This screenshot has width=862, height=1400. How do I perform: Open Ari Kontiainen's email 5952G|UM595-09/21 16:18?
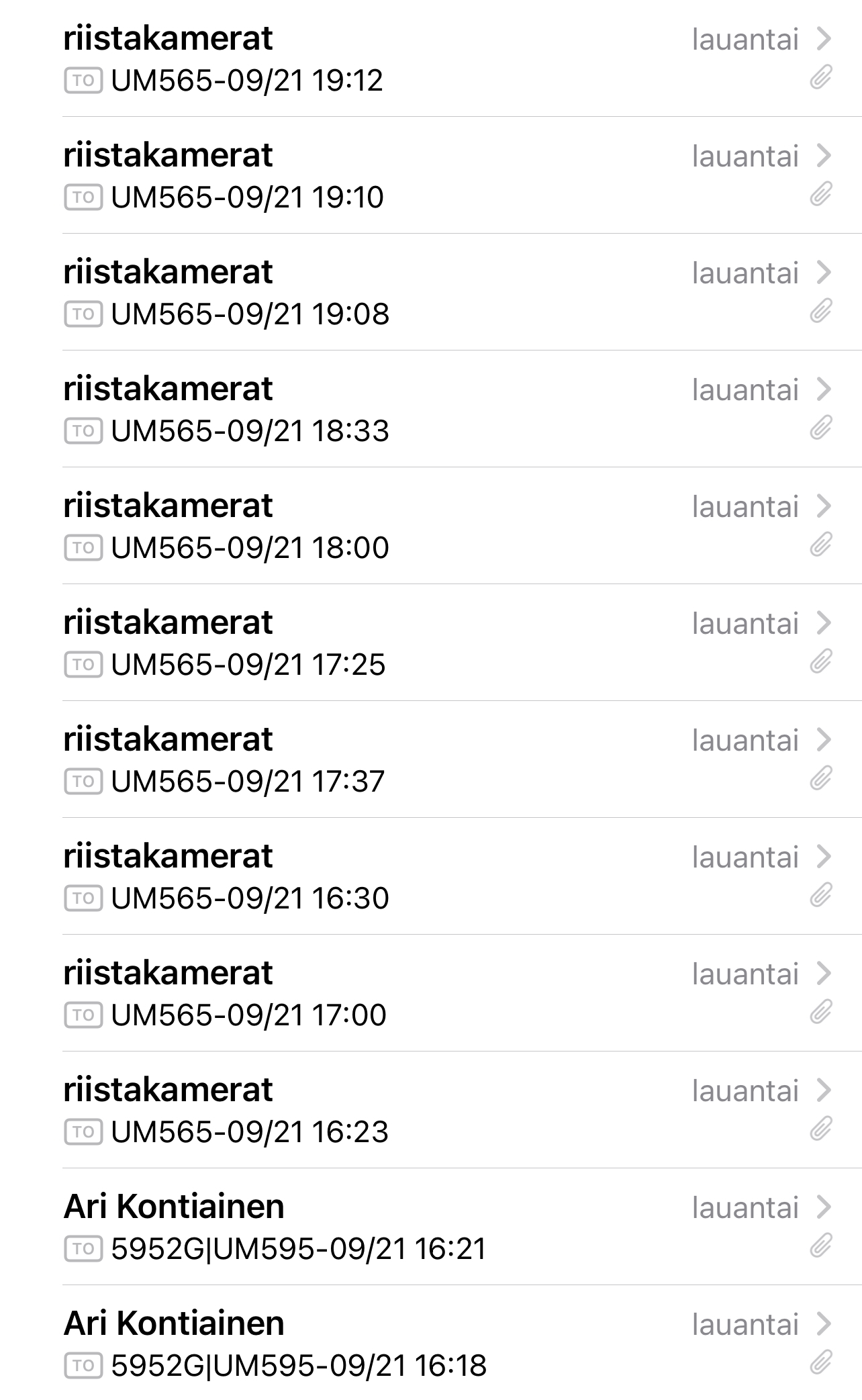[x=430, y=1344]
